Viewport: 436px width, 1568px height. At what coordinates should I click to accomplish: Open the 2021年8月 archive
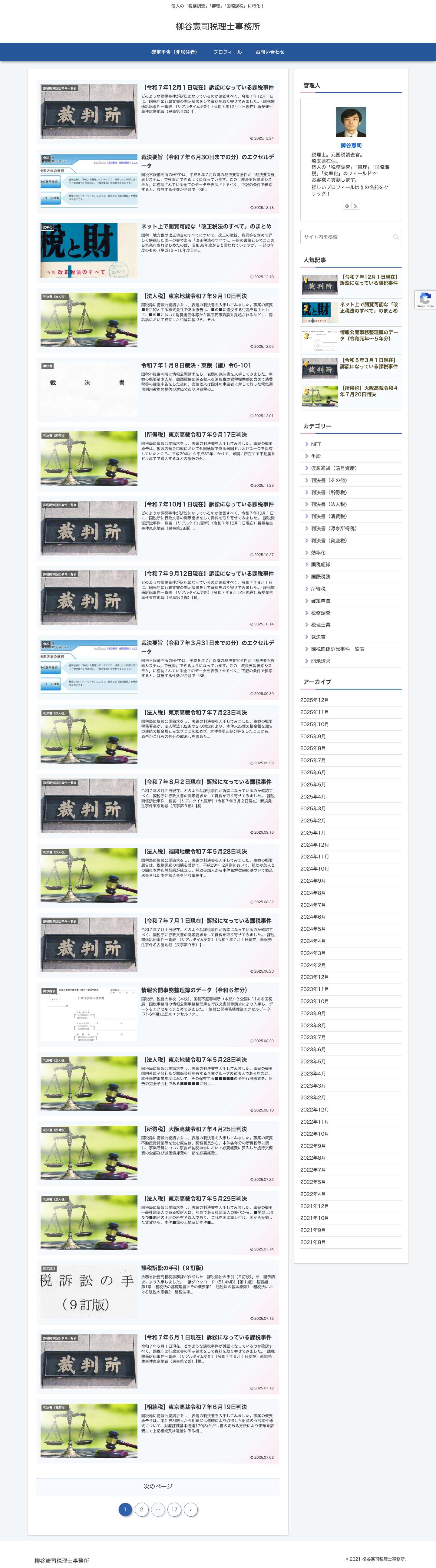pos(312,1242)
